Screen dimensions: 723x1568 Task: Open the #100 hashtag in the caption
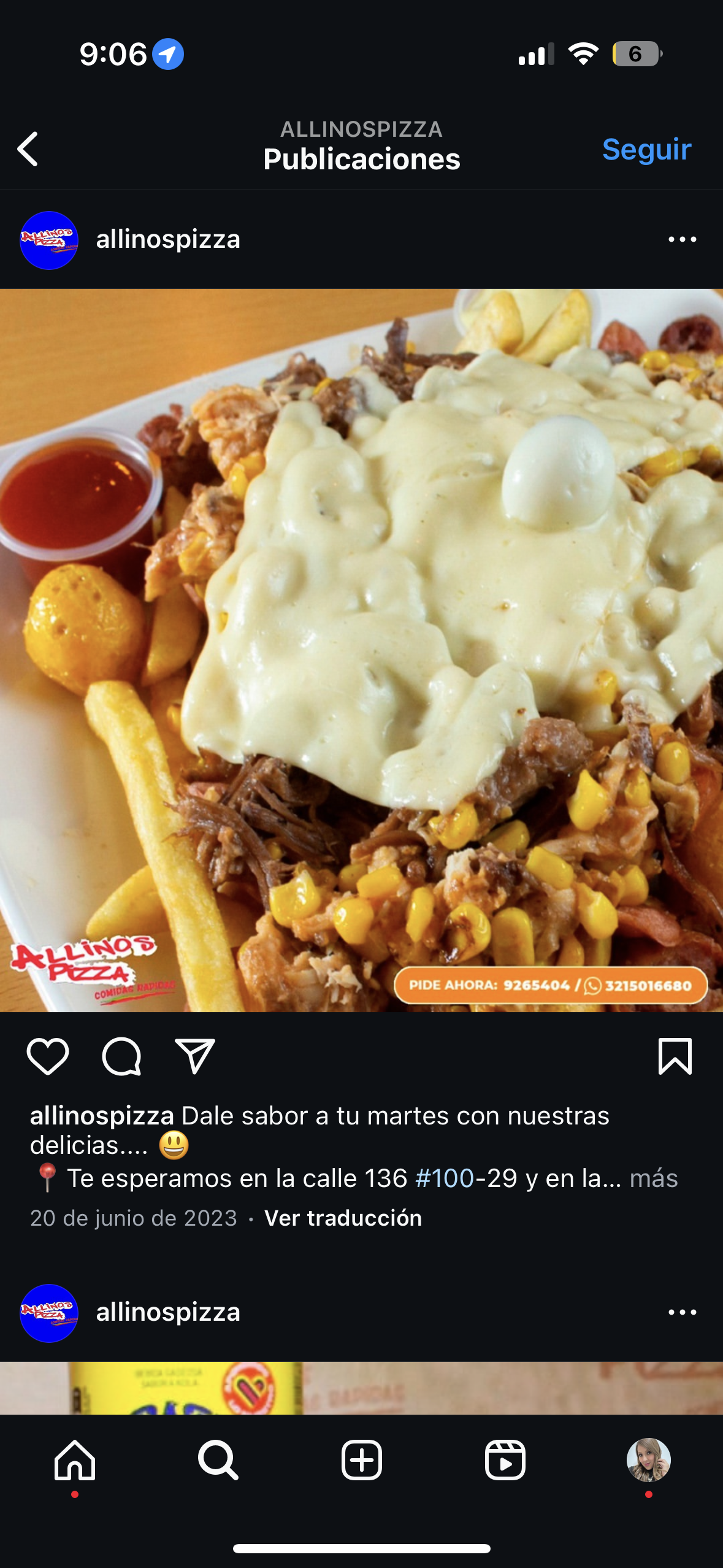tap(445, 1178)
